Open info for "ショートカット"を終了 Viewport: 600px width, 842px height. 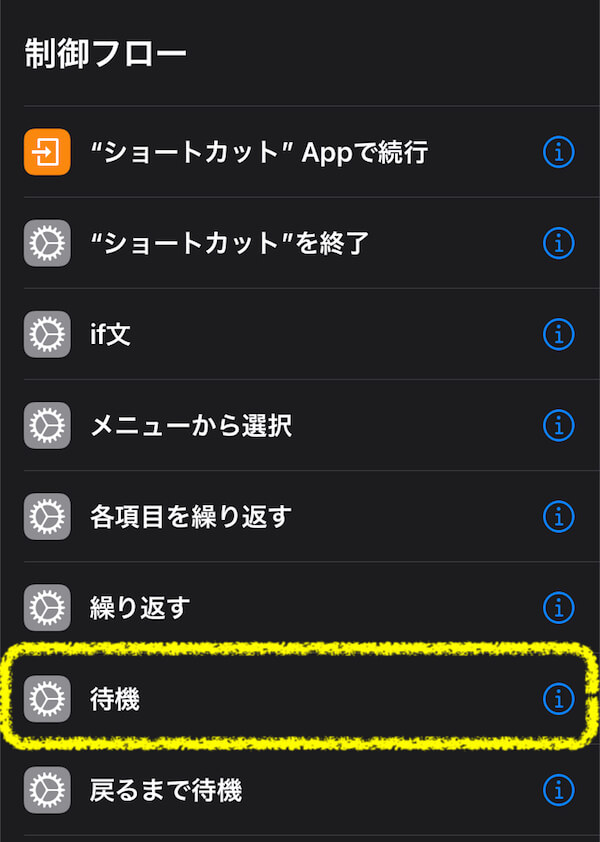pos(558,243)
